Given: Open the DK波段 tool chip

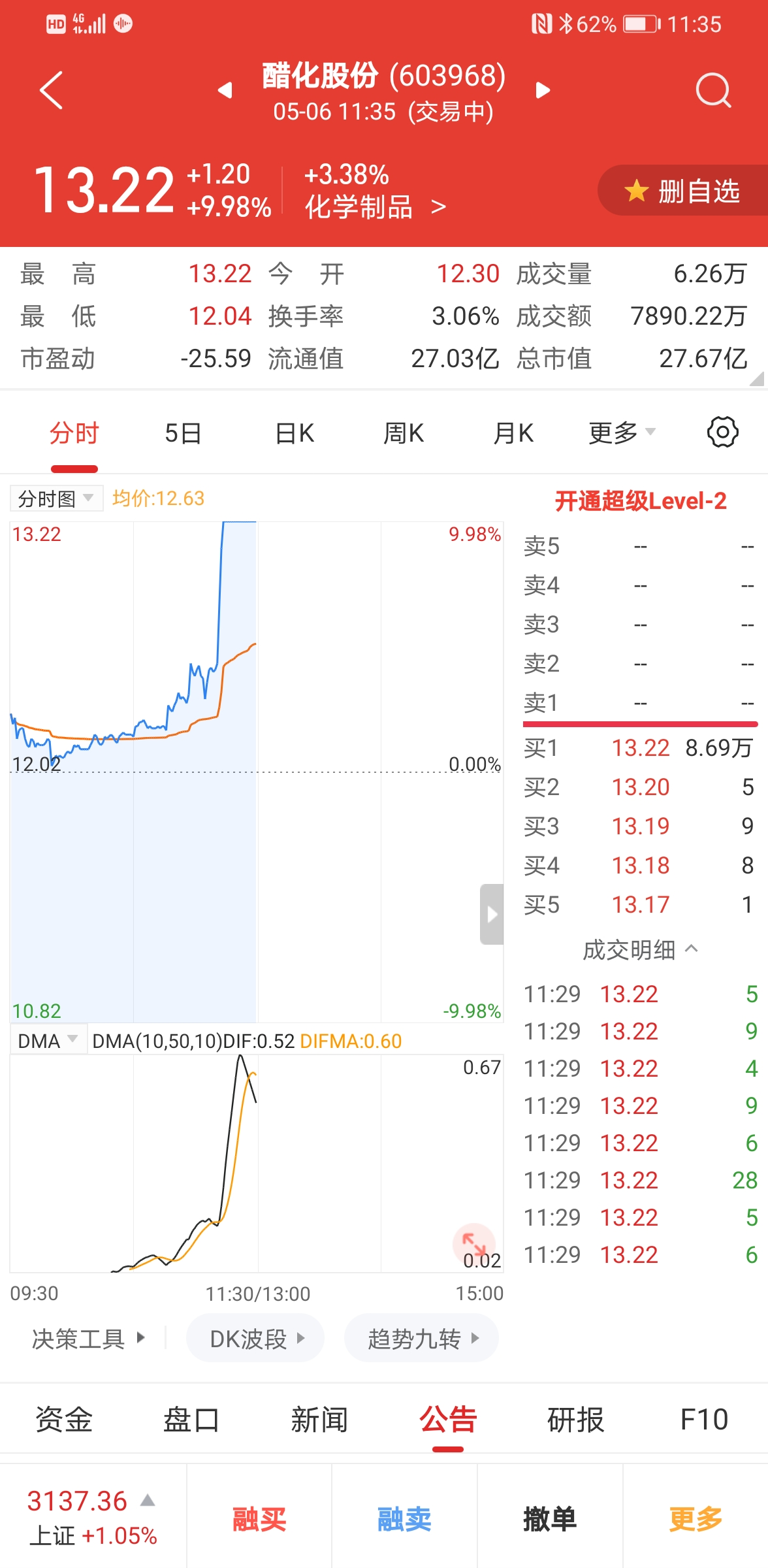Looking at the screenshot, I should [255, 1339].
